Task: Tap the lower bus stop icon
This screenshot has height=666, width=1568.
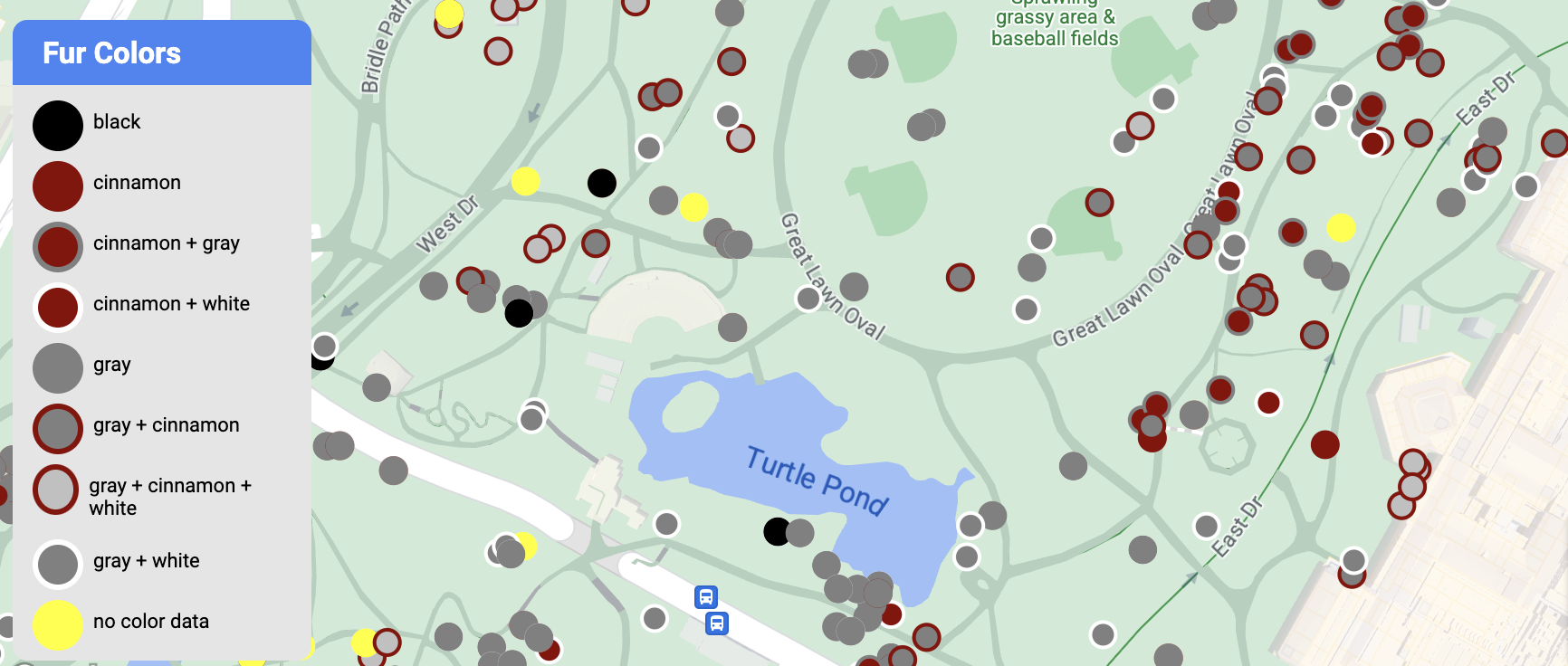Action: click(x=717, y=623)
